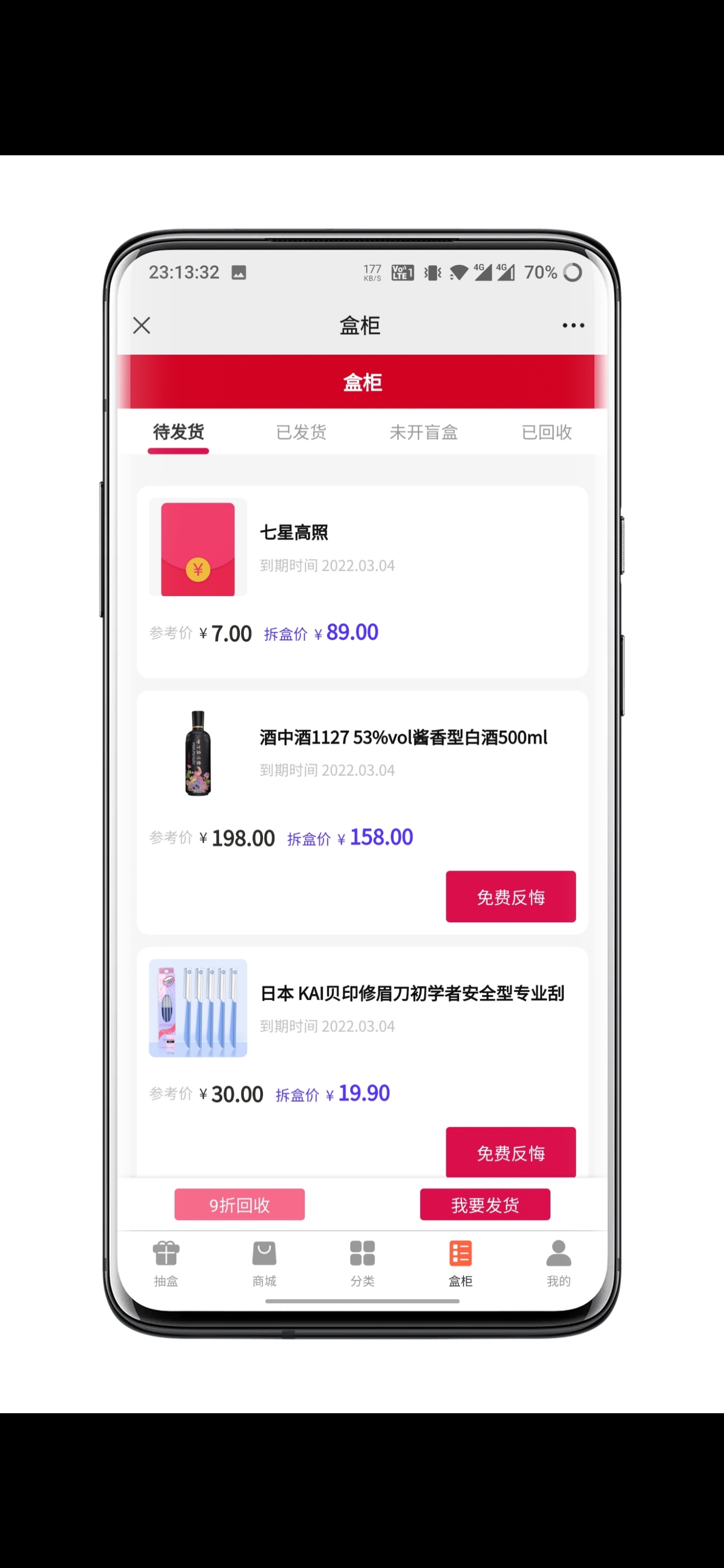Switch to the 已发货 tab

click(301, 432)
